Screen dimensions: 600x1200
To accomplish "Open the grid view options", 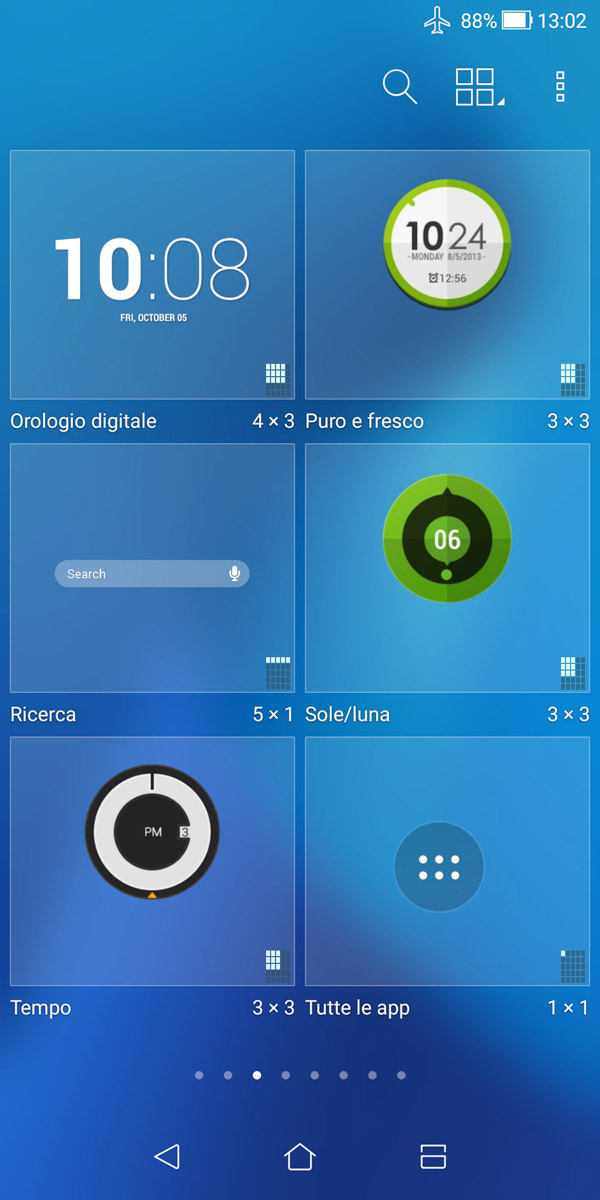I will click(477, 87).
